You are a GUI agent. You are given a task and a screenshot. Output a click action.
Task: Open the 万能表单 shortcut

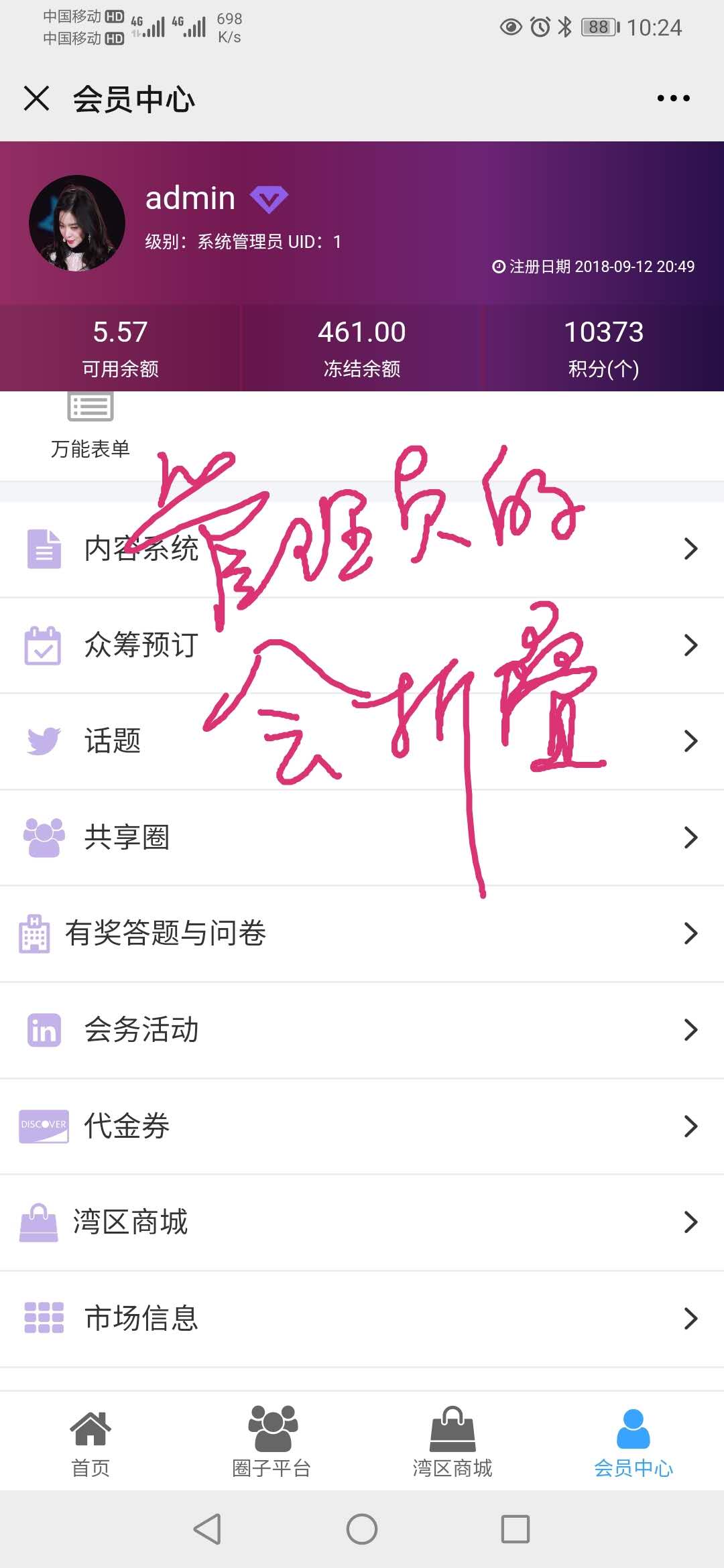(x=90, y=426)
